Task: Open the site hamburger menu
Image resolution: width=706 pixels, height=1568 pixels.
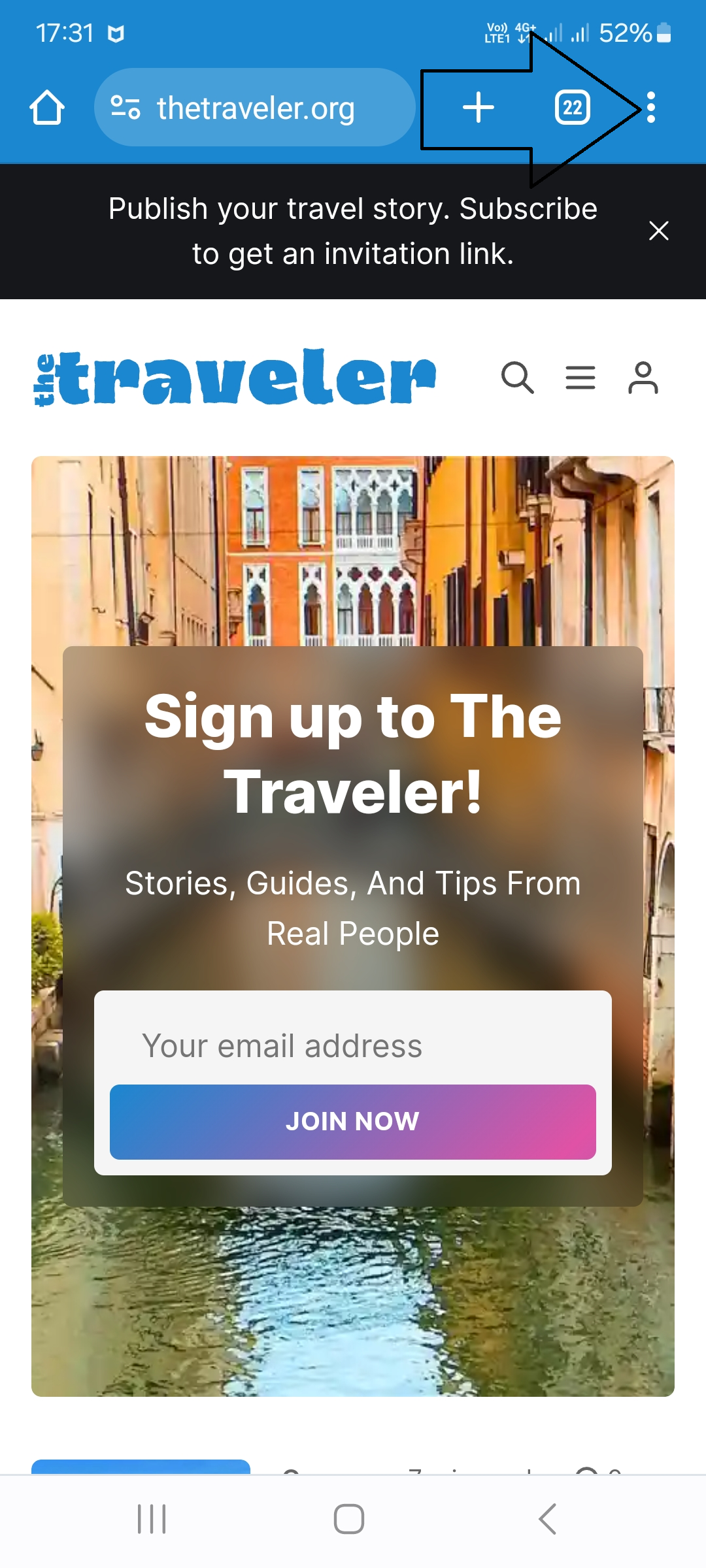Action: 580,378
